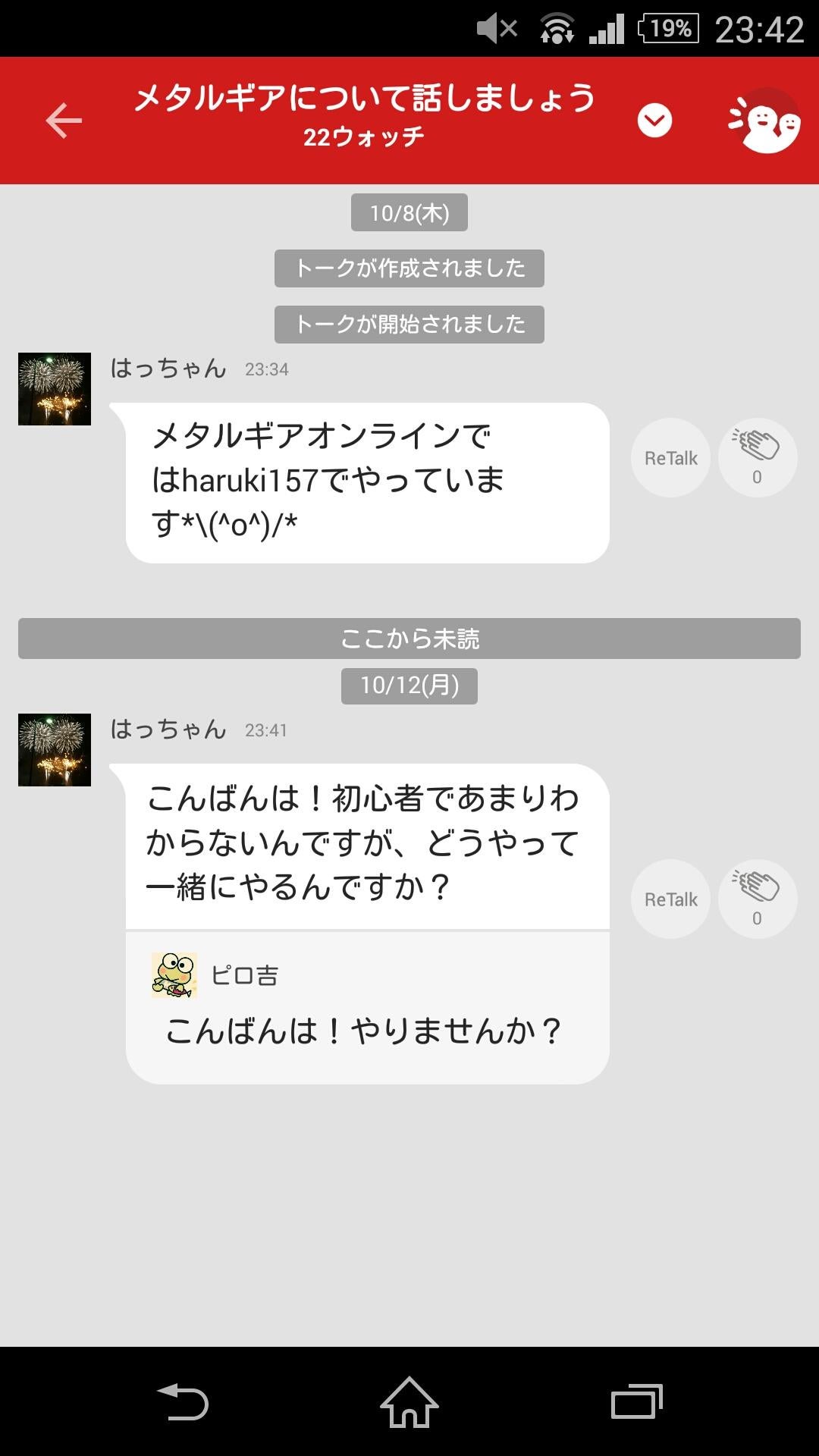Clap for こんばんは！初心者 message

tap(756, 899)
